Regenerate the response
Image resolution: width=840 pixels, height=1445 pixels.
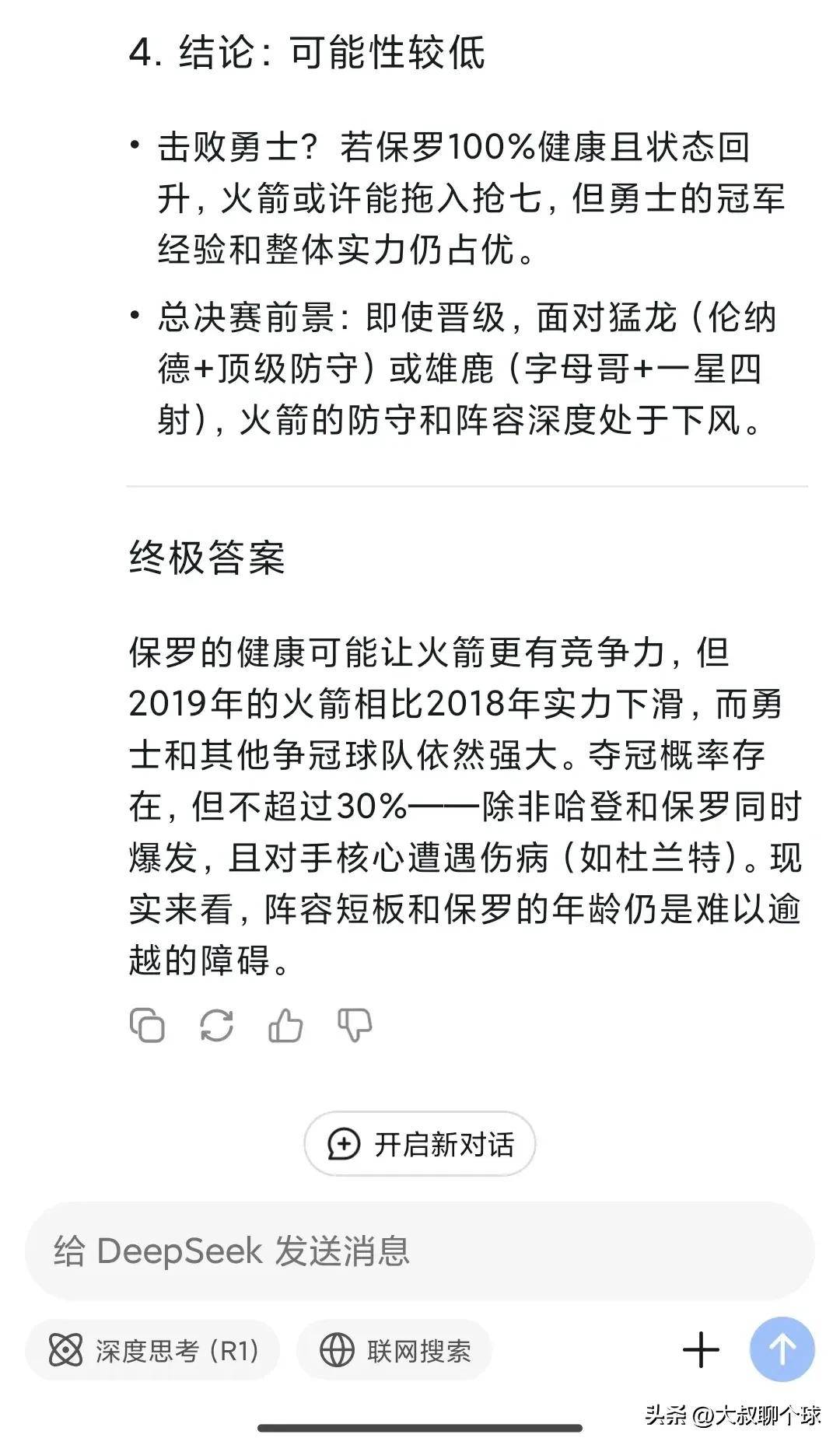click(x=216, y=1025)
